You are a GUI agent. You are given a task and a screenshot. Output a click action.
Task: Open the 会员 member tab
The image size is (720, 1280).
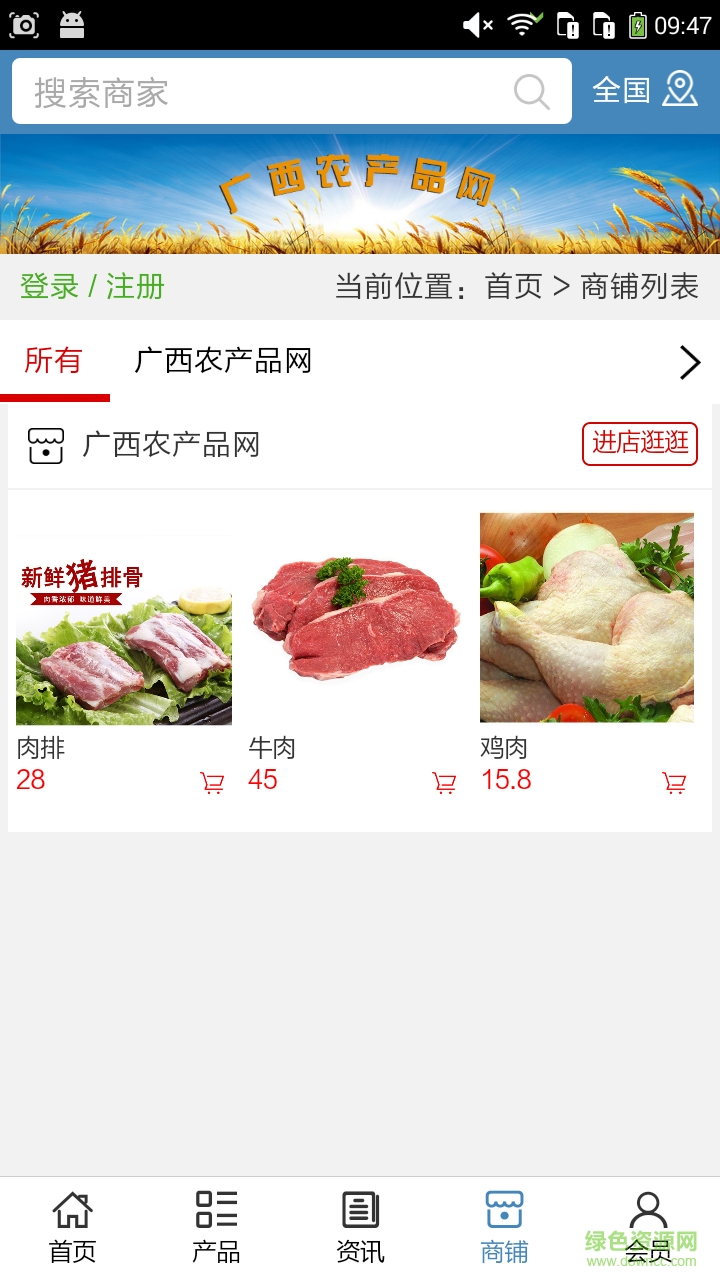648,1227
